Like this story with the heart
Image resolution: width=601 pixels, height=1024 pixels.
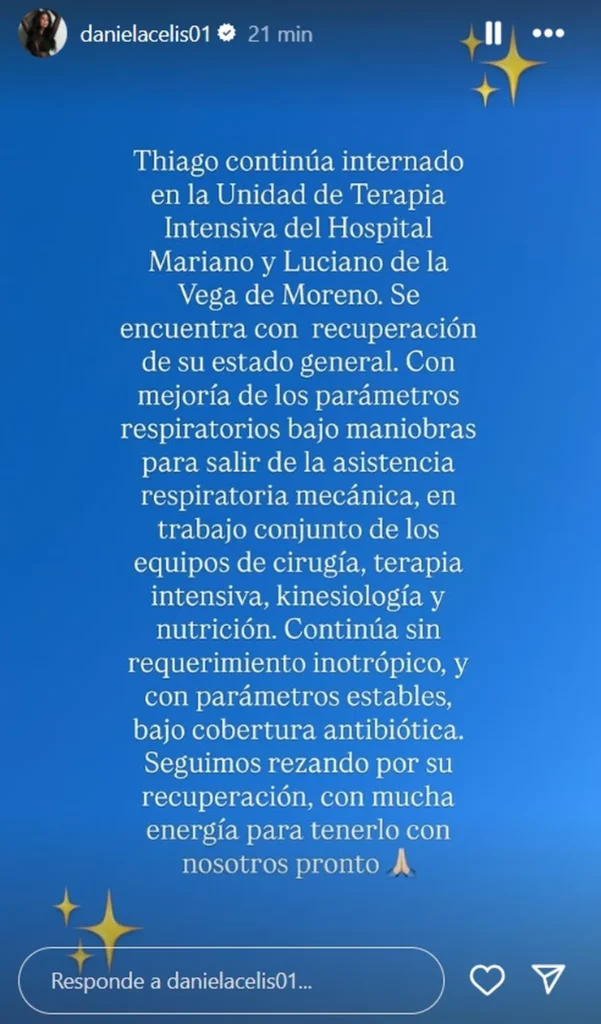[x=487, y=981]
